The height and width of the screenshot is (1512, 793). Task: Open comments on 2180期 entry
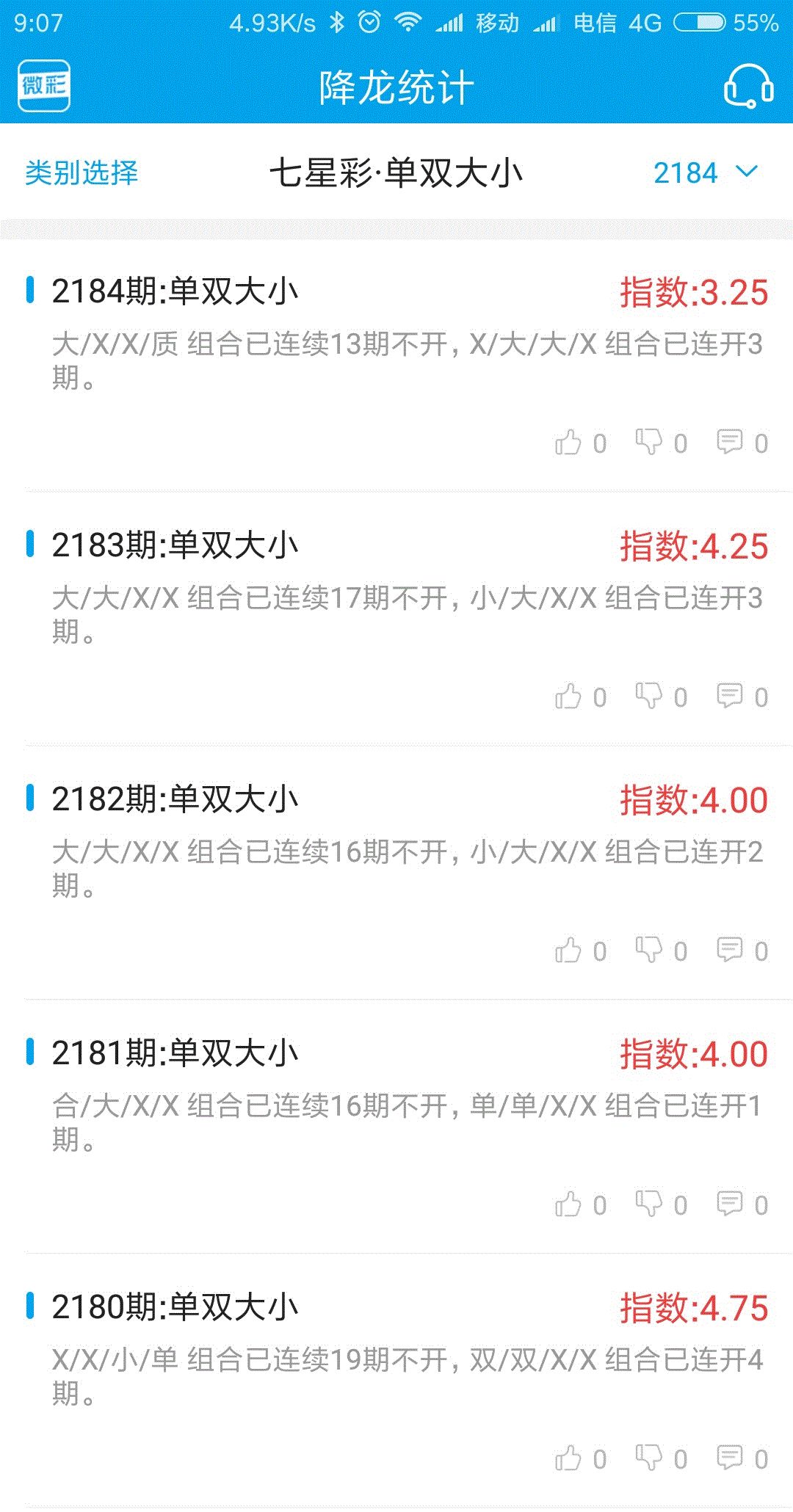point(742,1458)
